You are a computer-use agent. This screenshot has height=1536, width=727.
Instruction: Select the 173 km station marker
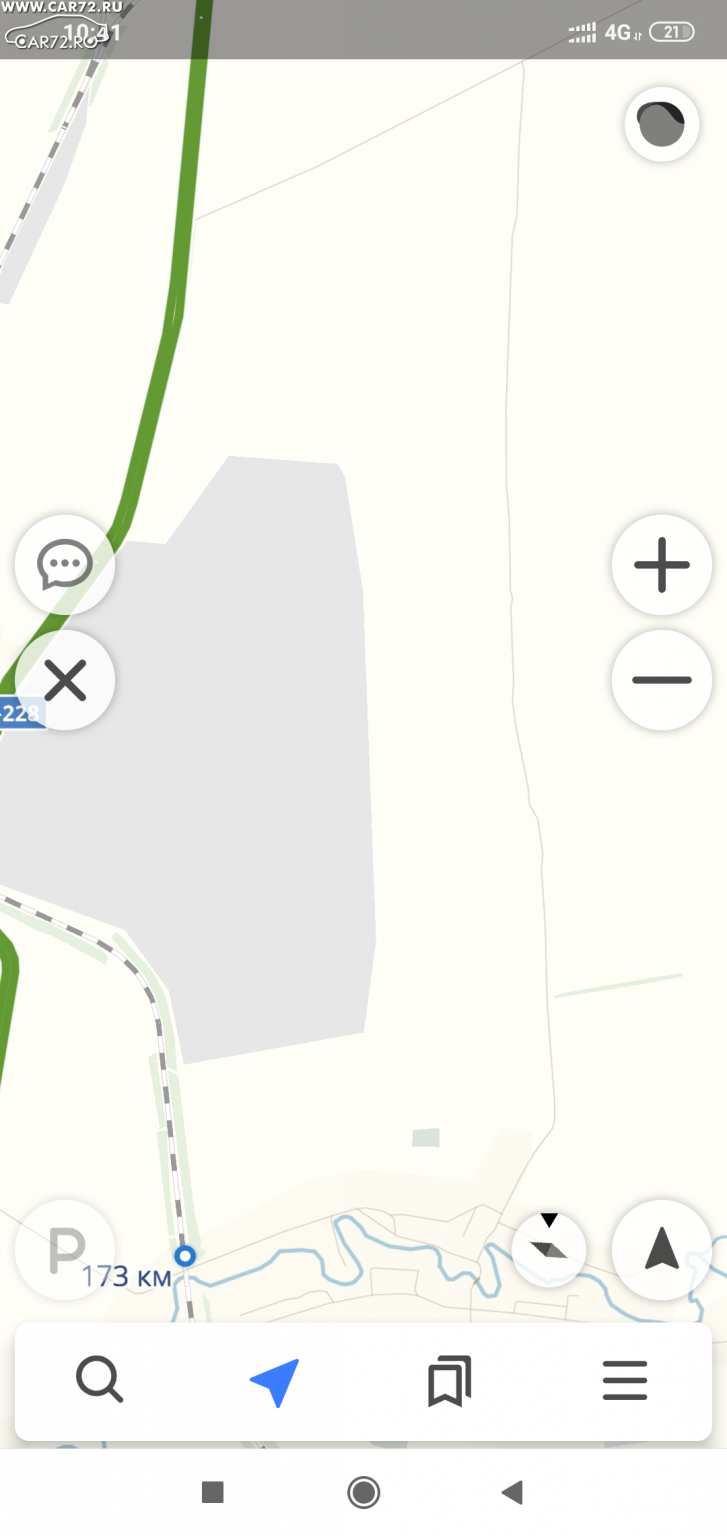[x=184, y=1255]
